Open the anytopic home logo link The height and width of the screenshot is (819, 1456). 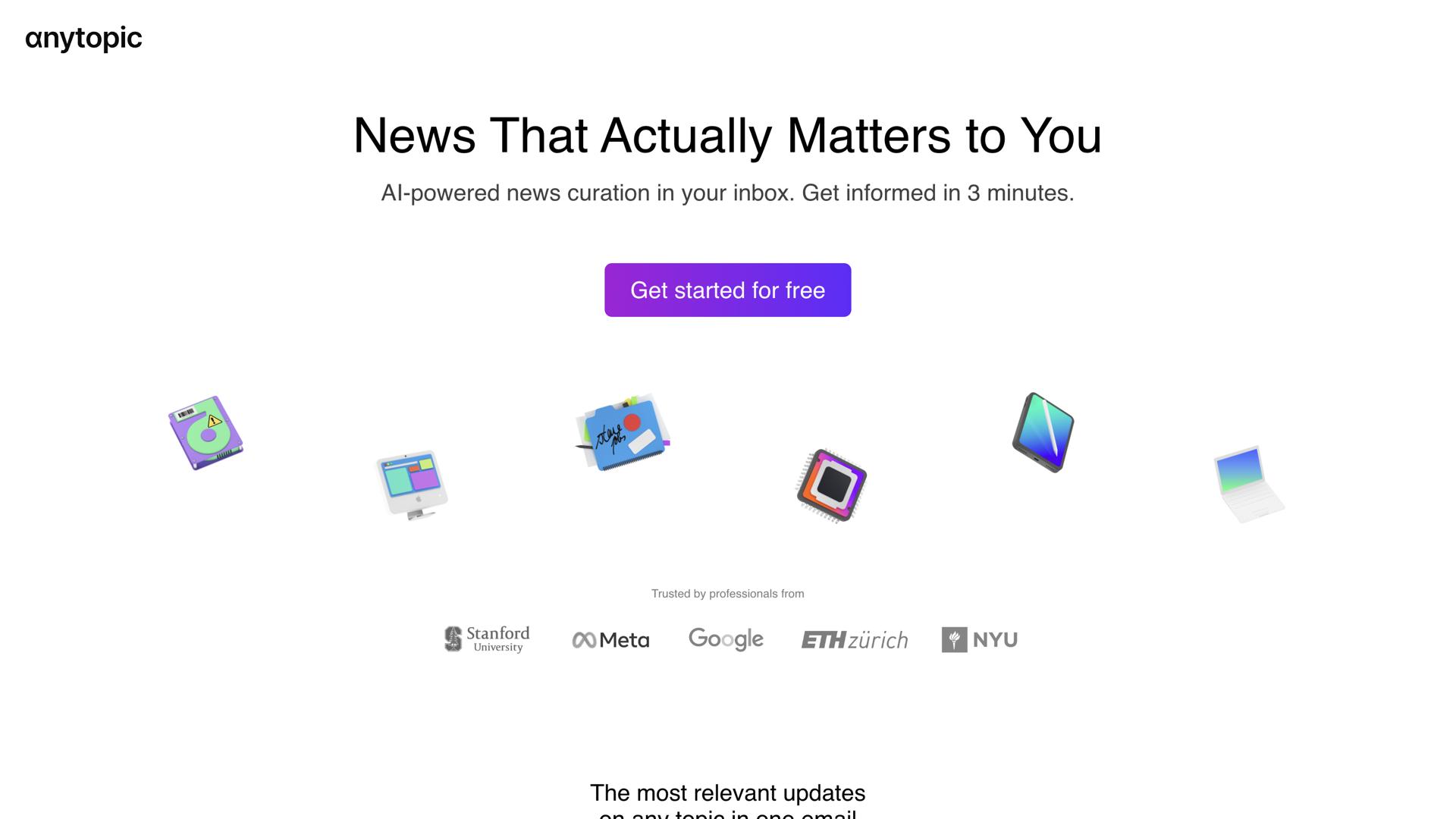pyautogui.click(x=83, y=38)
